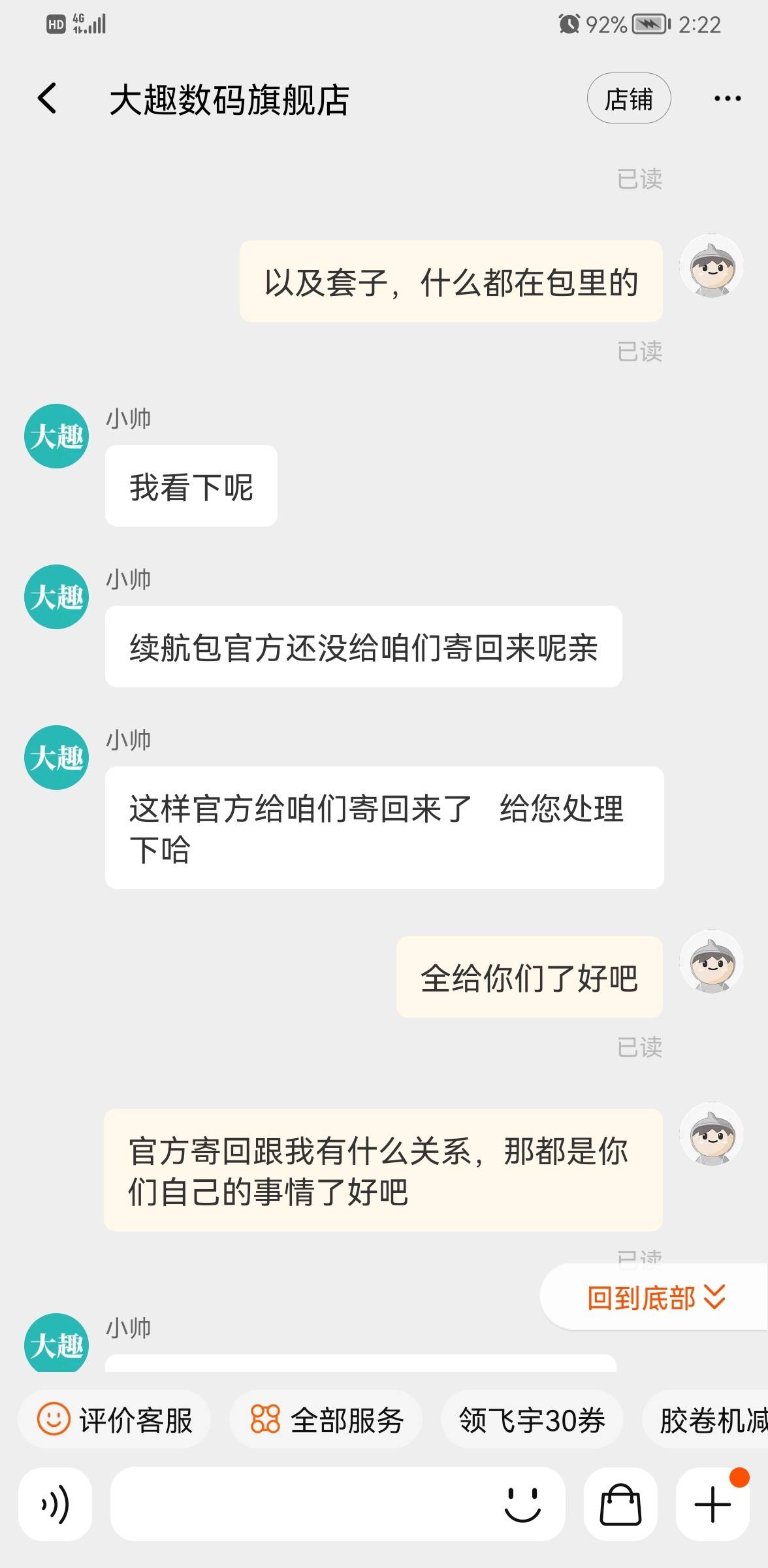The width and height of the screenshot is (768, 1568).
Task: Go back from the chat
Action: pyautogui.click(x=47, y=99)
